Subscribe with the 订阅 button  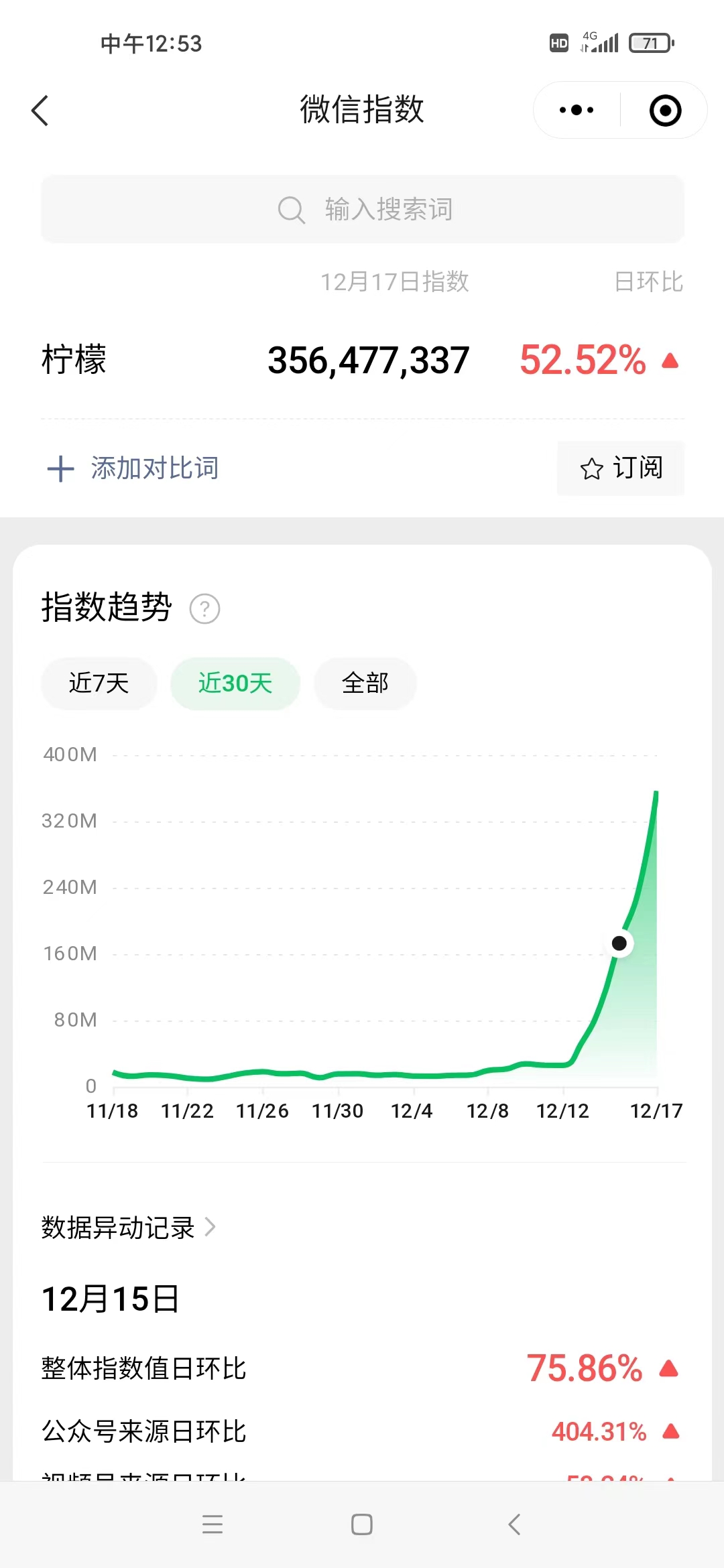coord(621,468)
